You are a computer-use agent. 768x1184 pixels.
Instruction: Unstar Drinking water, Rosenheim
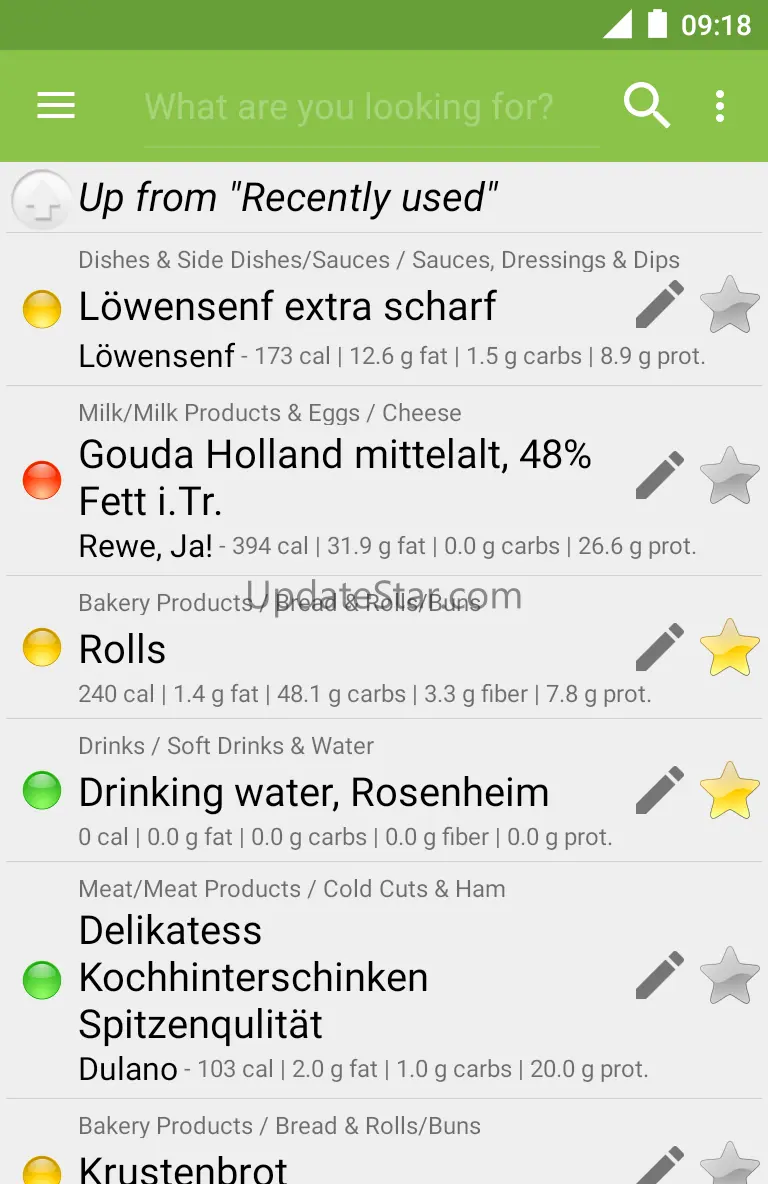point(729,790)
